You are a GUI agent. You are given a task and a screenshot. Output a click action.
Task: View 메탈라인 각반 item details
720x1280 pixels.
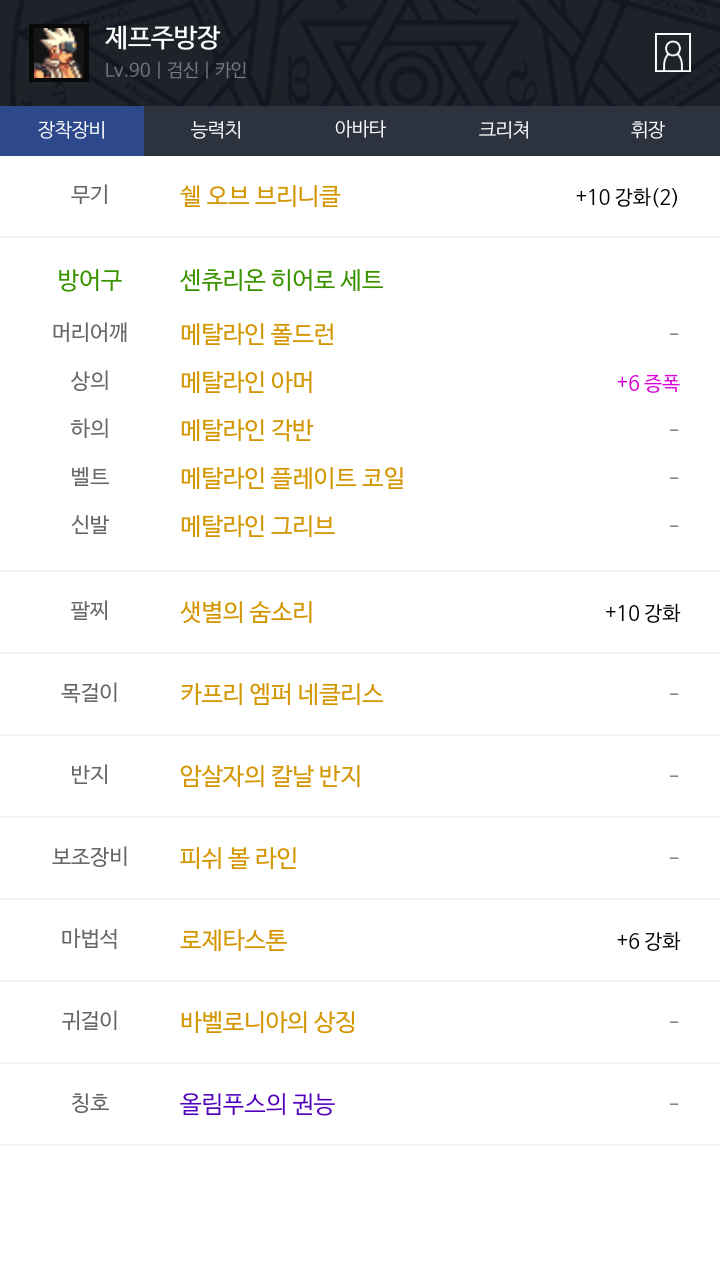(246, 430)
